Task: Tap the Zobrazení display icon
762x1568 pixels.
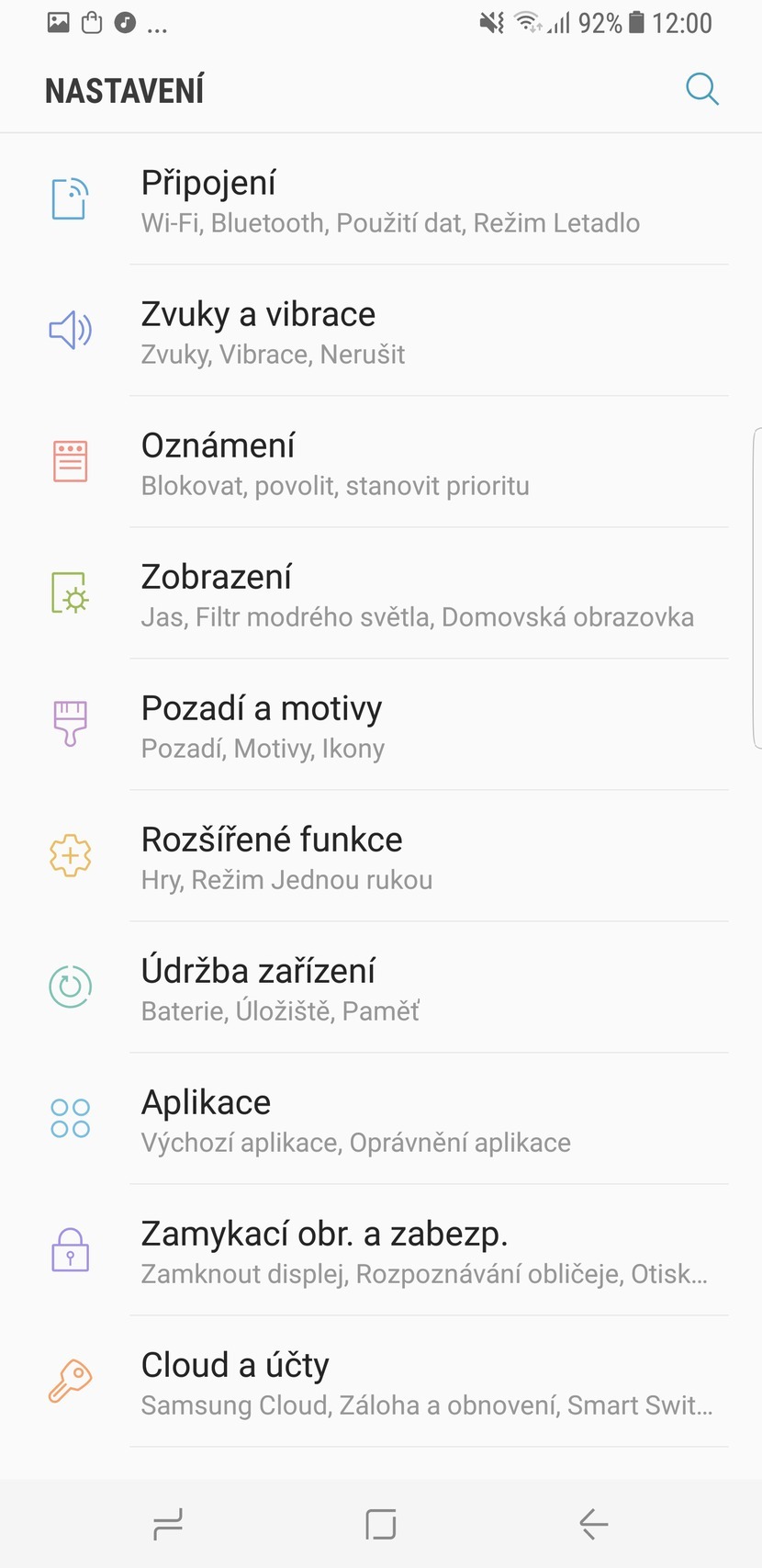Action: click(71, 592)
